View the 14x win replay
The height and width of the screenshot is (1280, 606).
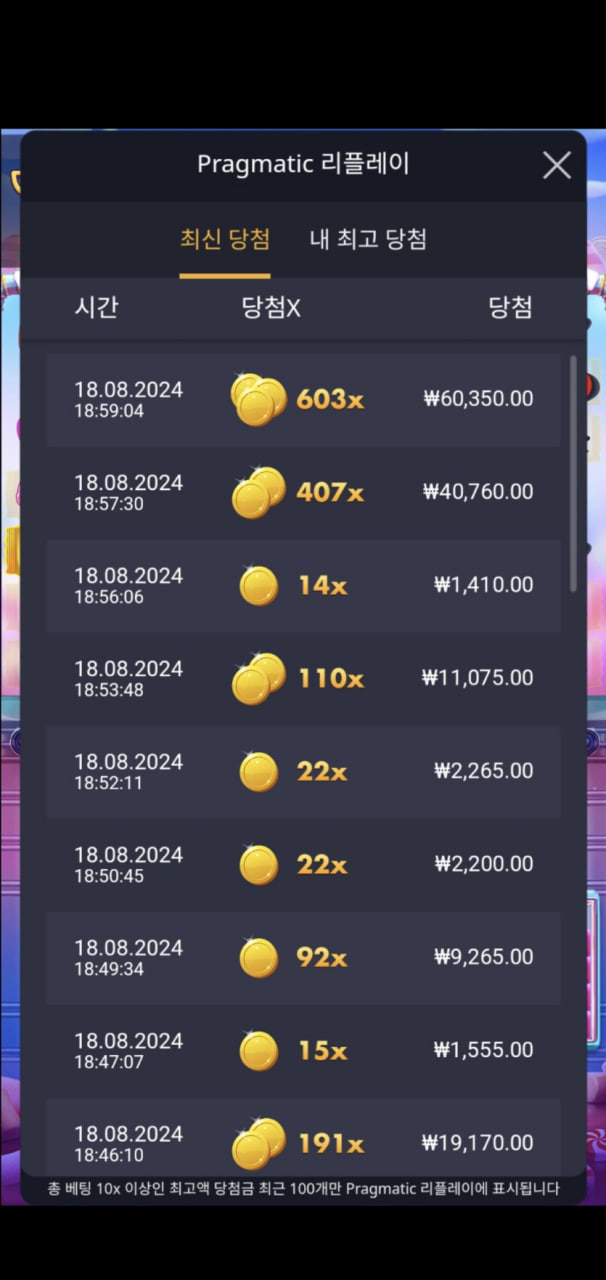[304, 585]
